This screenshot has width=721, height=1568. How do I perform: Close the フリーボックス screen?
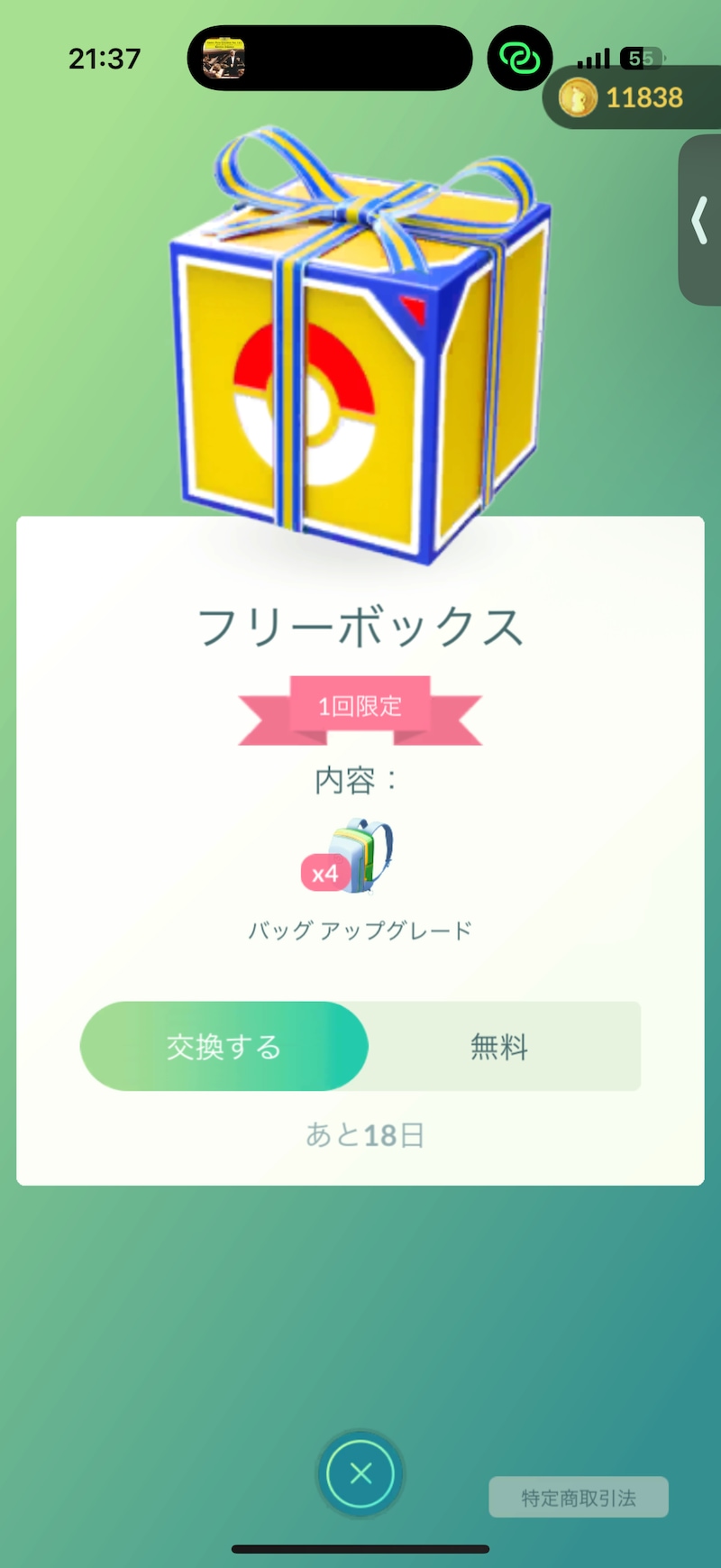[360, 1473]
